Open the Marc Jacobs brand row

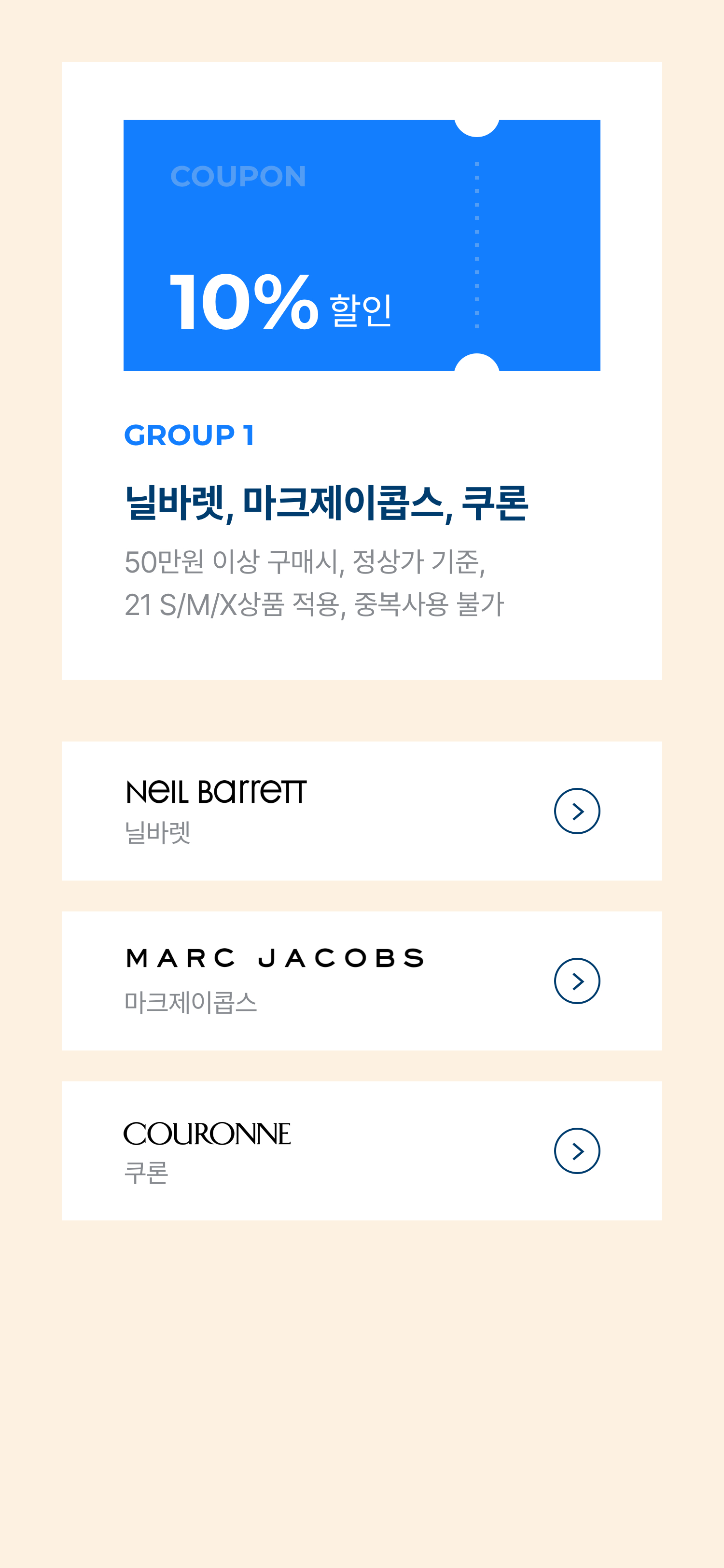point(362,980)
